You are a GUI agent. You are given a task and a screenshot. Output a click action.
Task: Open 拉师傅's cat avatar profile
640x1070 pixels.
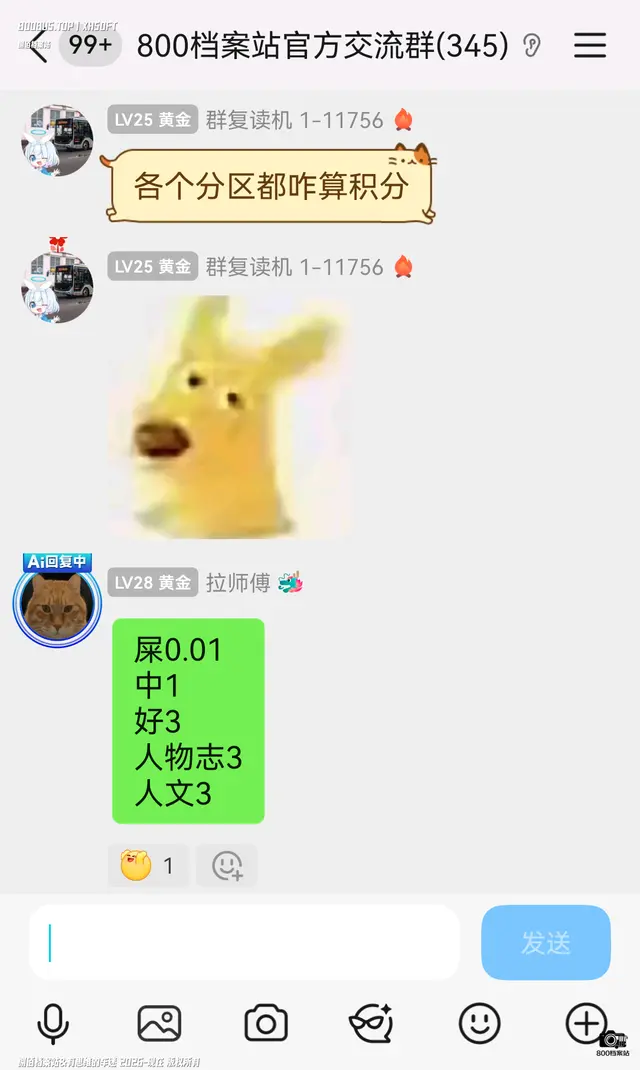(x=57, y=603)
